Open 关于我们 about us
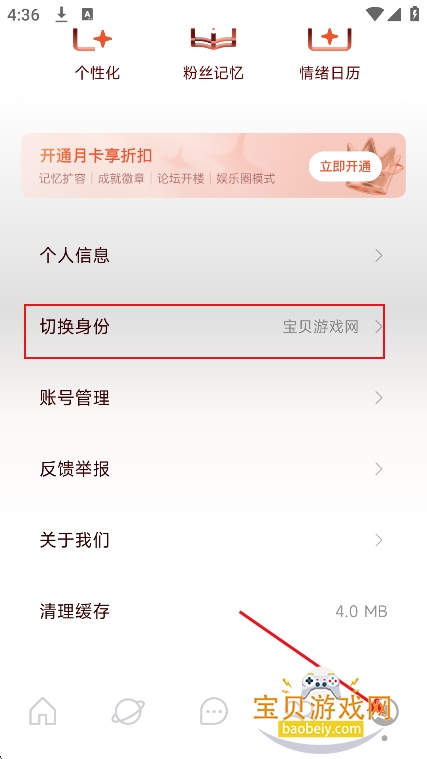The image size is (427, 759). pyautogui.click(x=214, y=540)
